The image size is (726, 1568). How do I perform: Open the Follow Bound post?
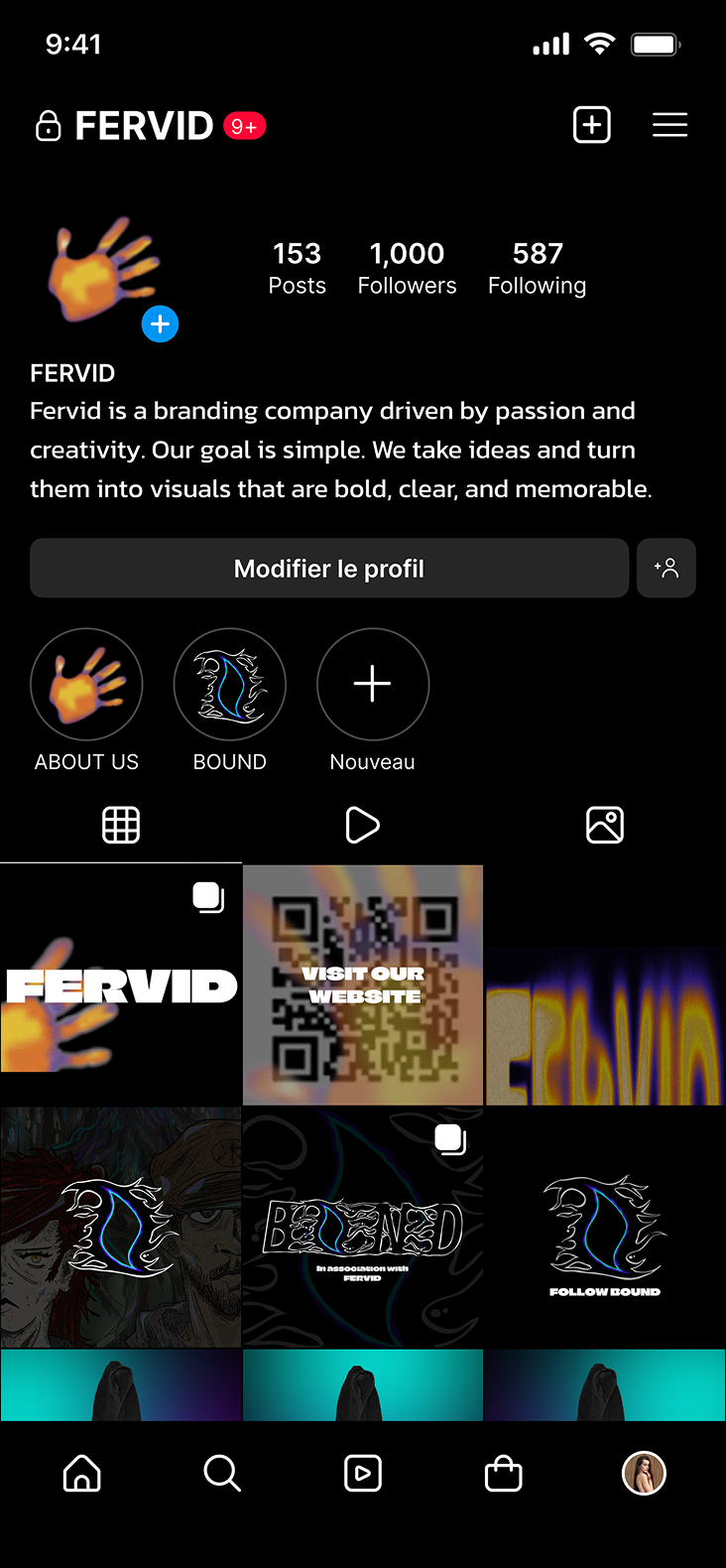pos(605,1229)
